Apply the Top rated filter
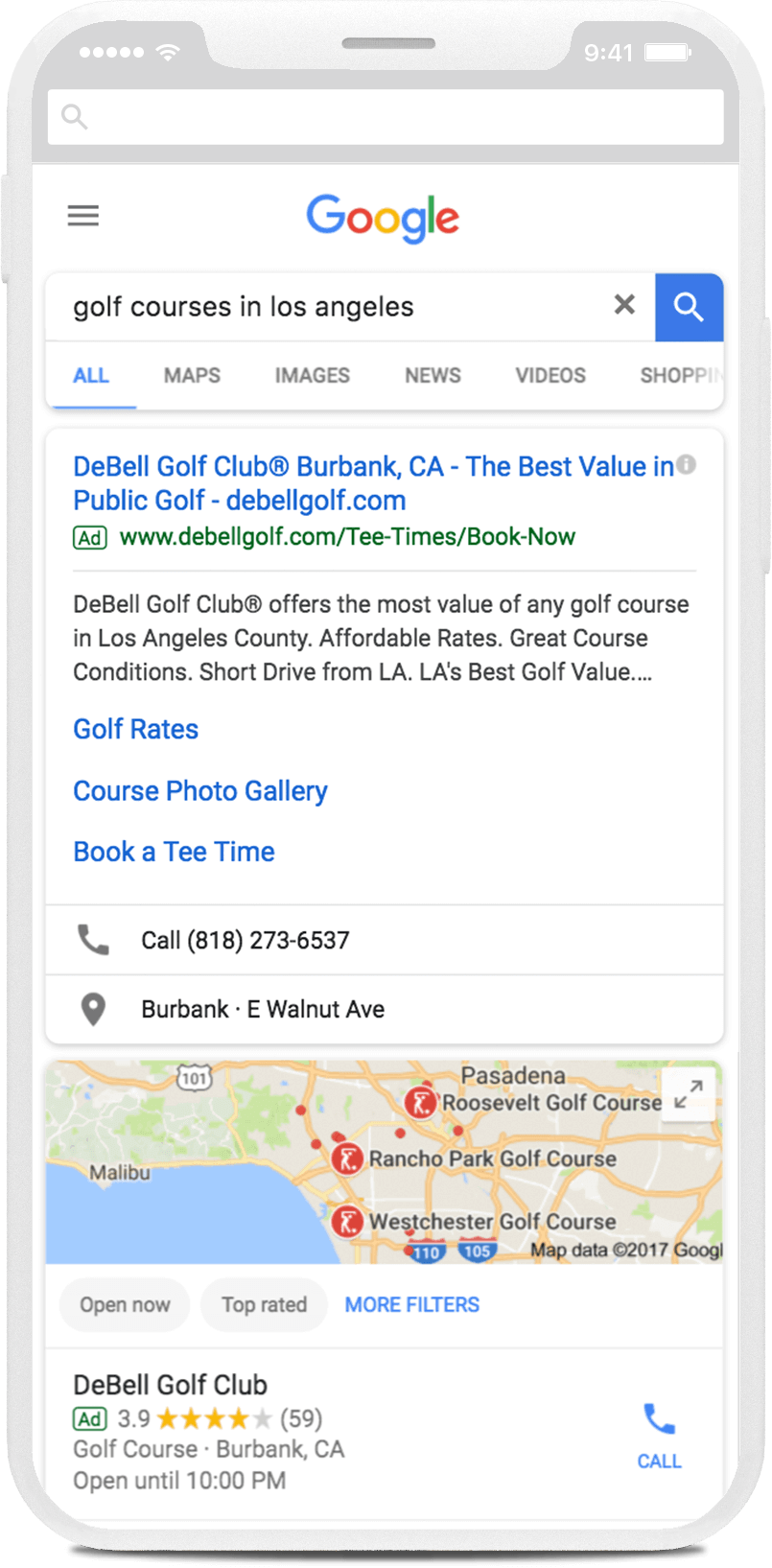Image resolution: width=772 pixels, height=1568 pixels. 264,1304
